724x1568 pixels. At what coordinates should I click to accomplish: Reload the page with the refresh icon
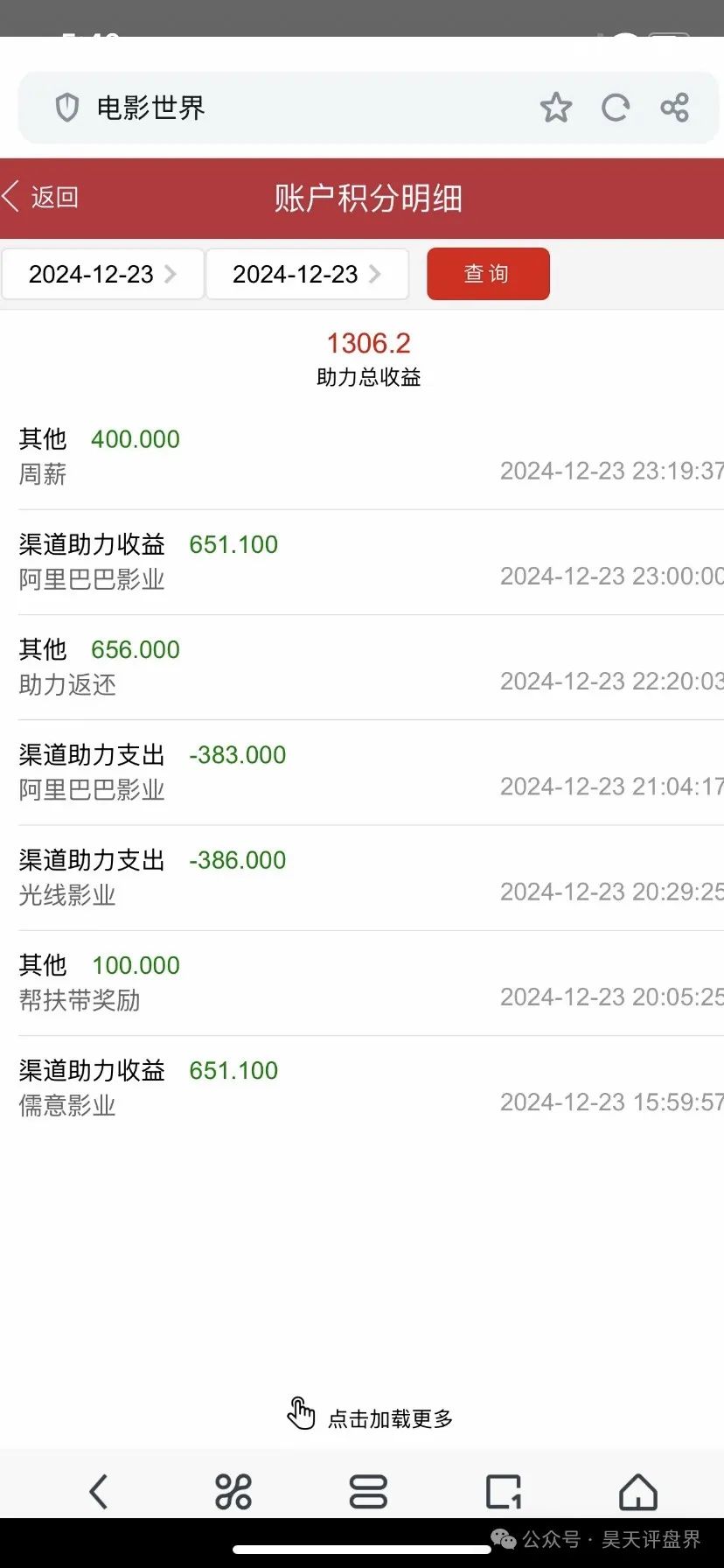point(616,108)
